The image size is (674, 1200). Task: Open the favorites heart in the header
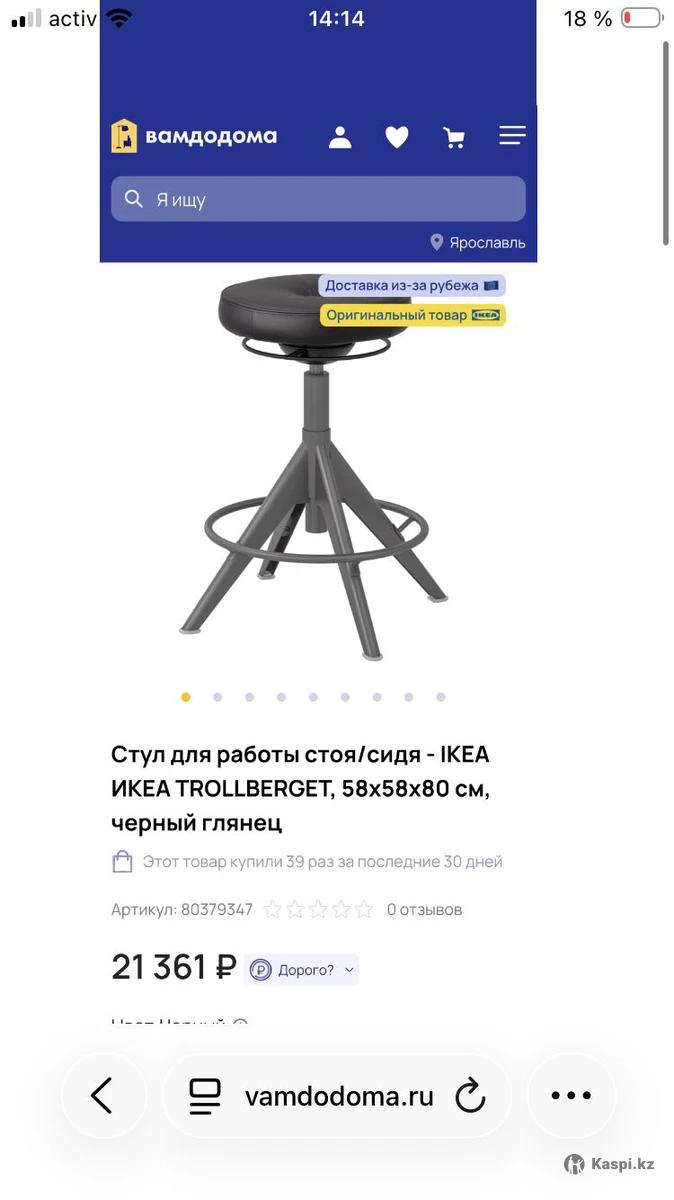(397, 137)
